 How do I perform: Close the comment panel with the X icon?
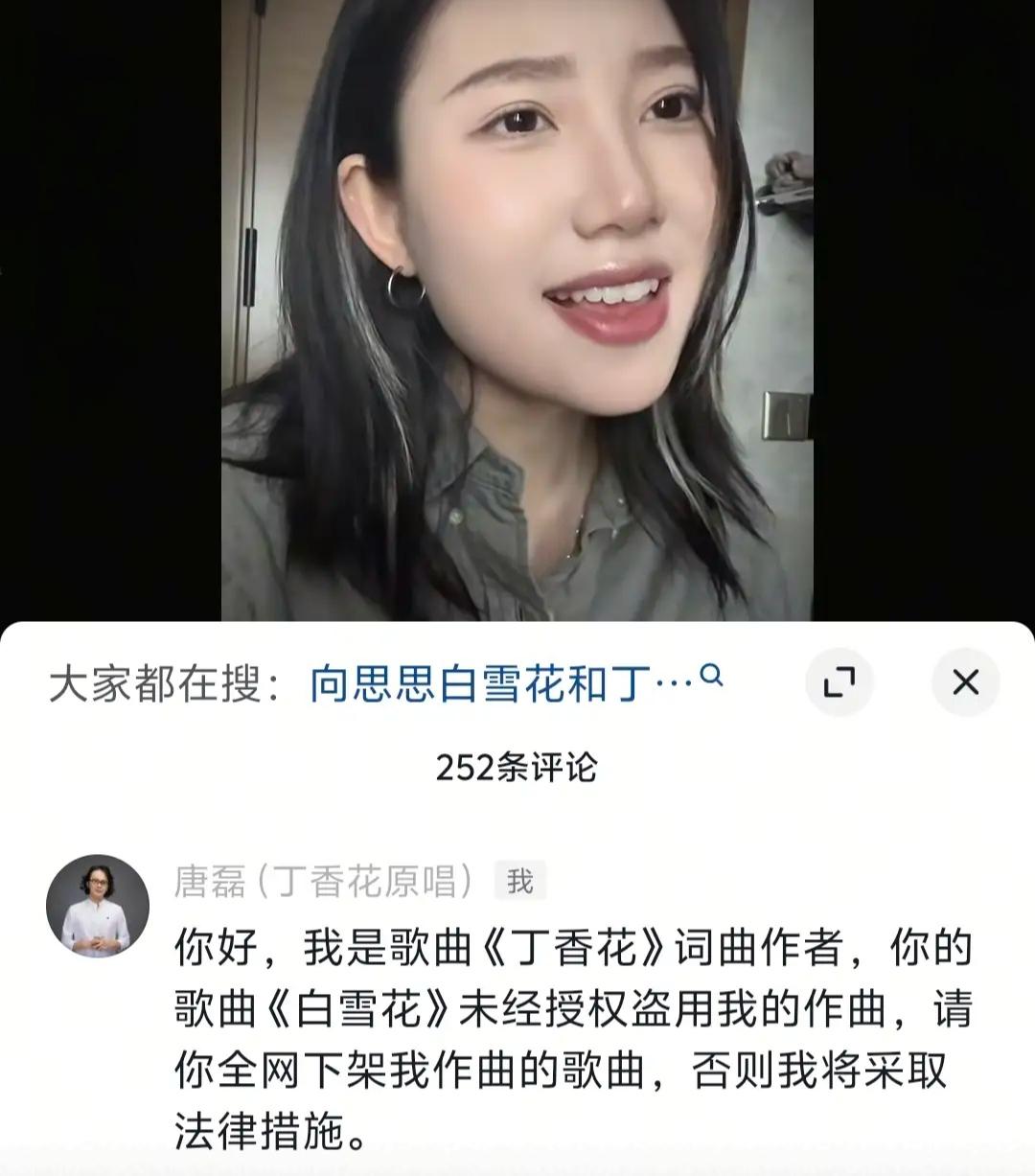pos(966,680)
